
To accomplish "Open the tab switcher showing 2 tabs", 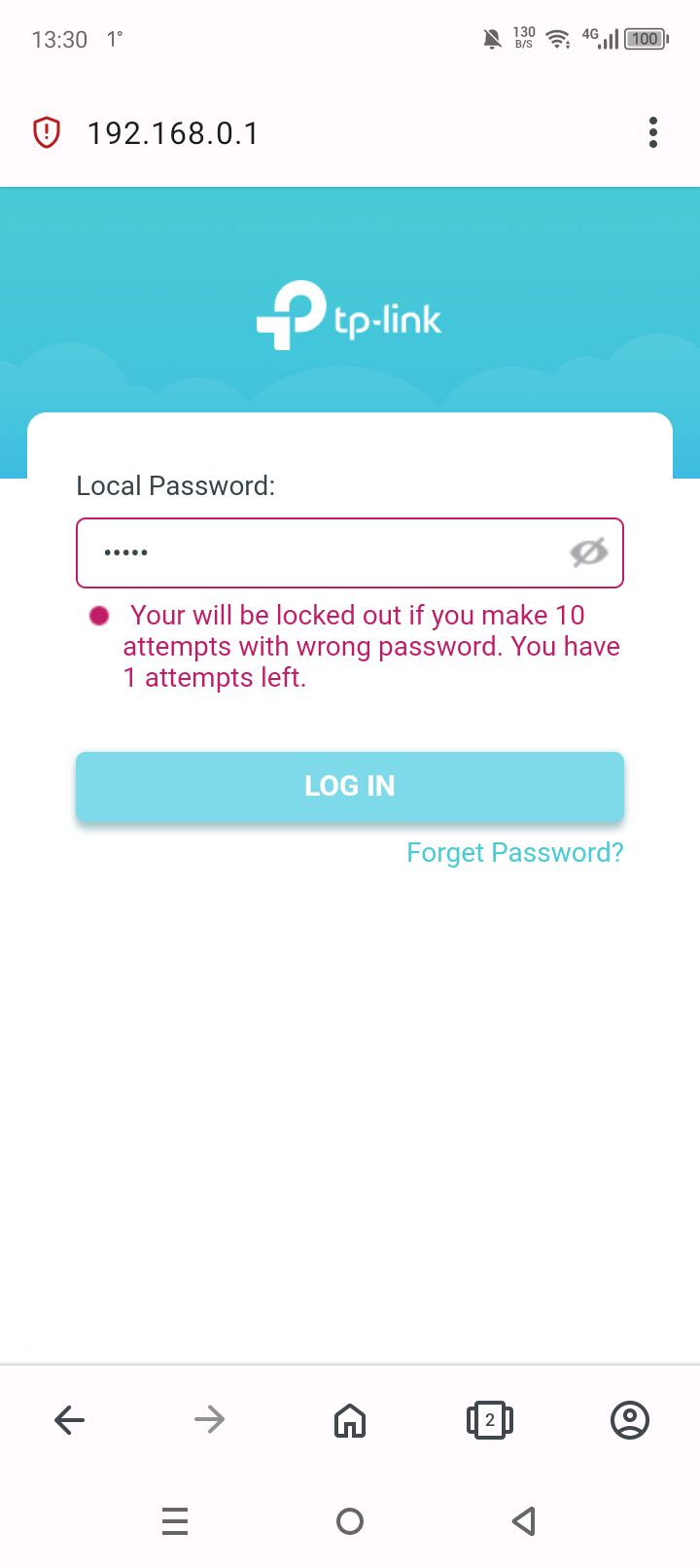I will [490, 1420].
